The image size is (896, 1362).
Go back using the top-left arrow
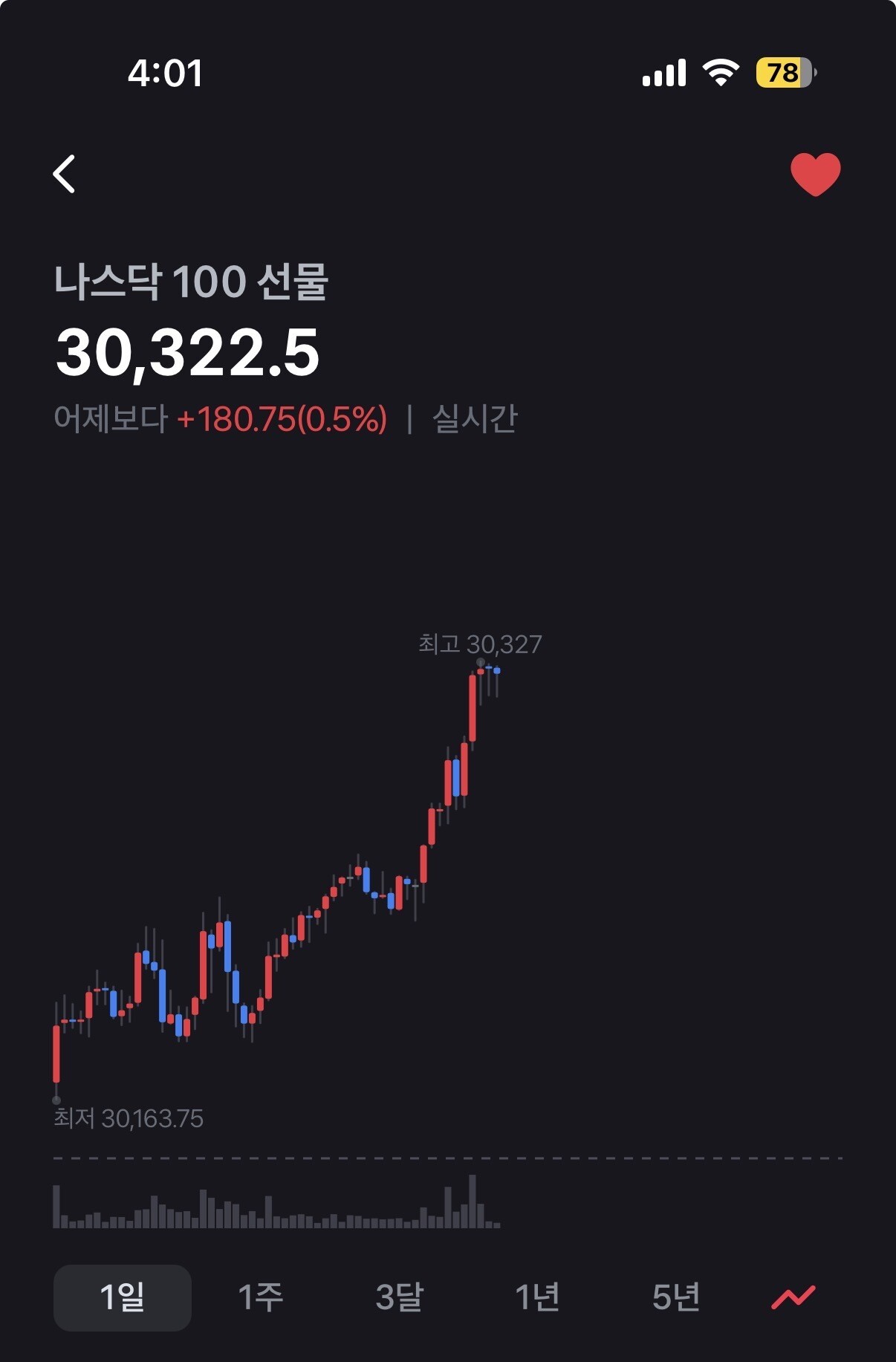coord(65,174)
